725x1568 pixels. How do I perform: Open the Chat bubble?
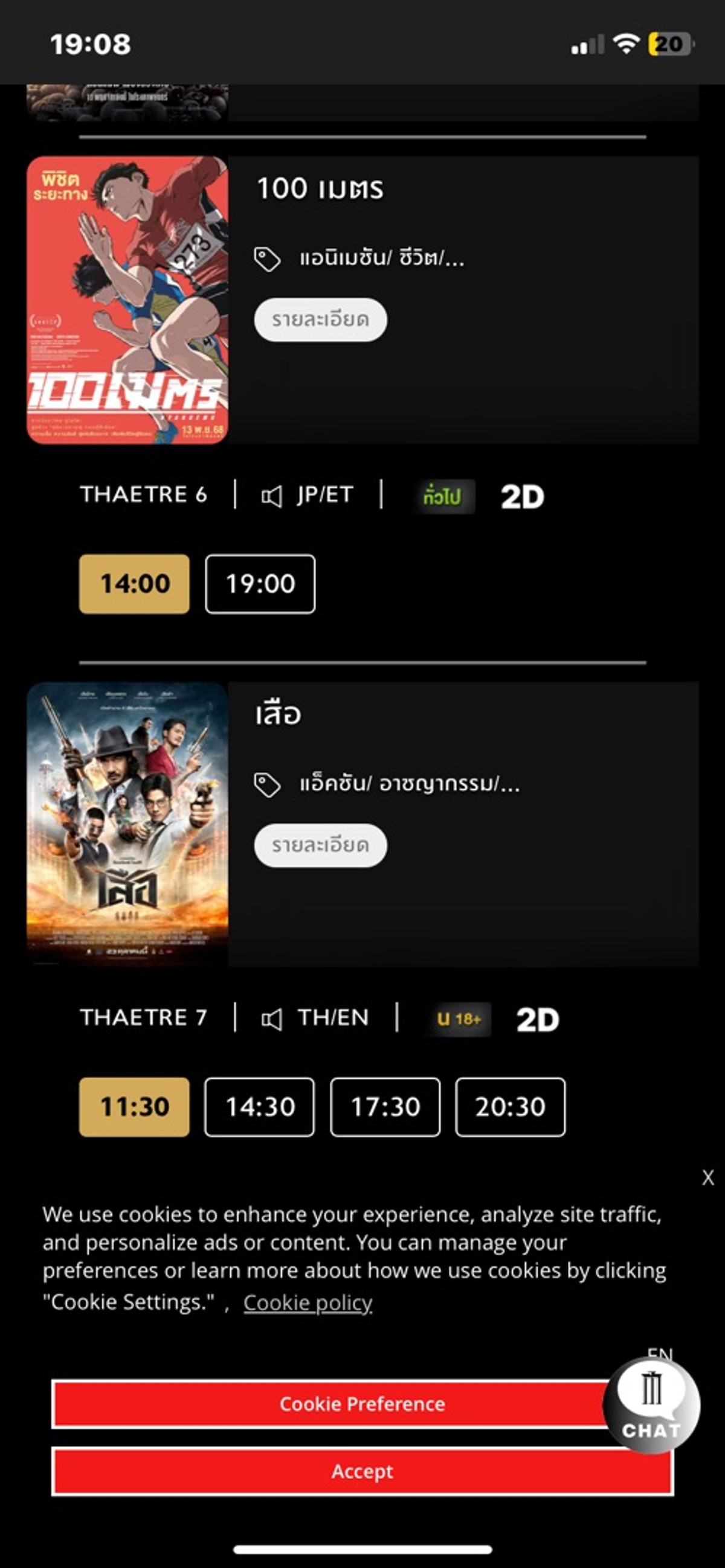651,1406
